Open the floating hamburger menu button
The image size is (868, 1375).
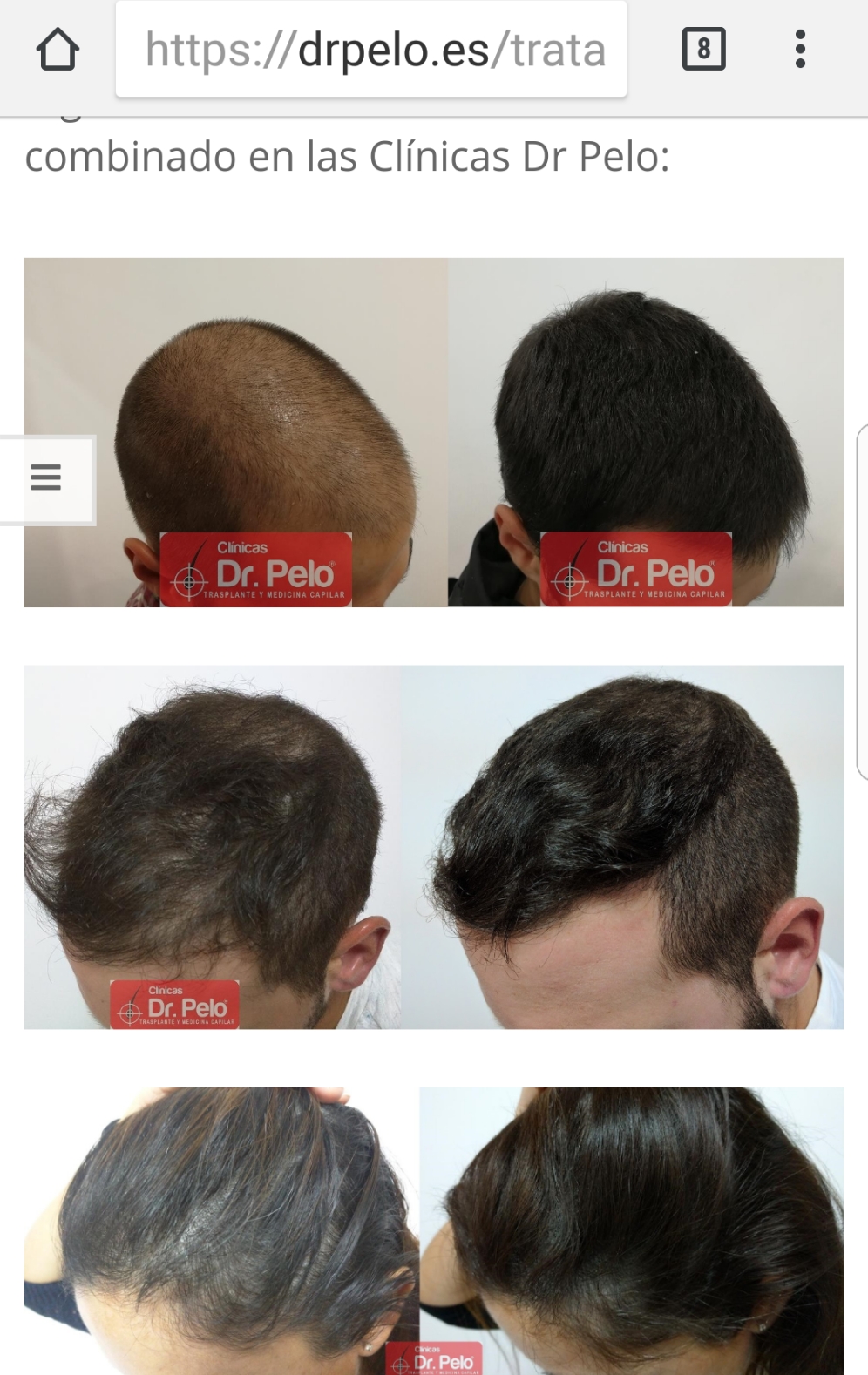(46, 478)
